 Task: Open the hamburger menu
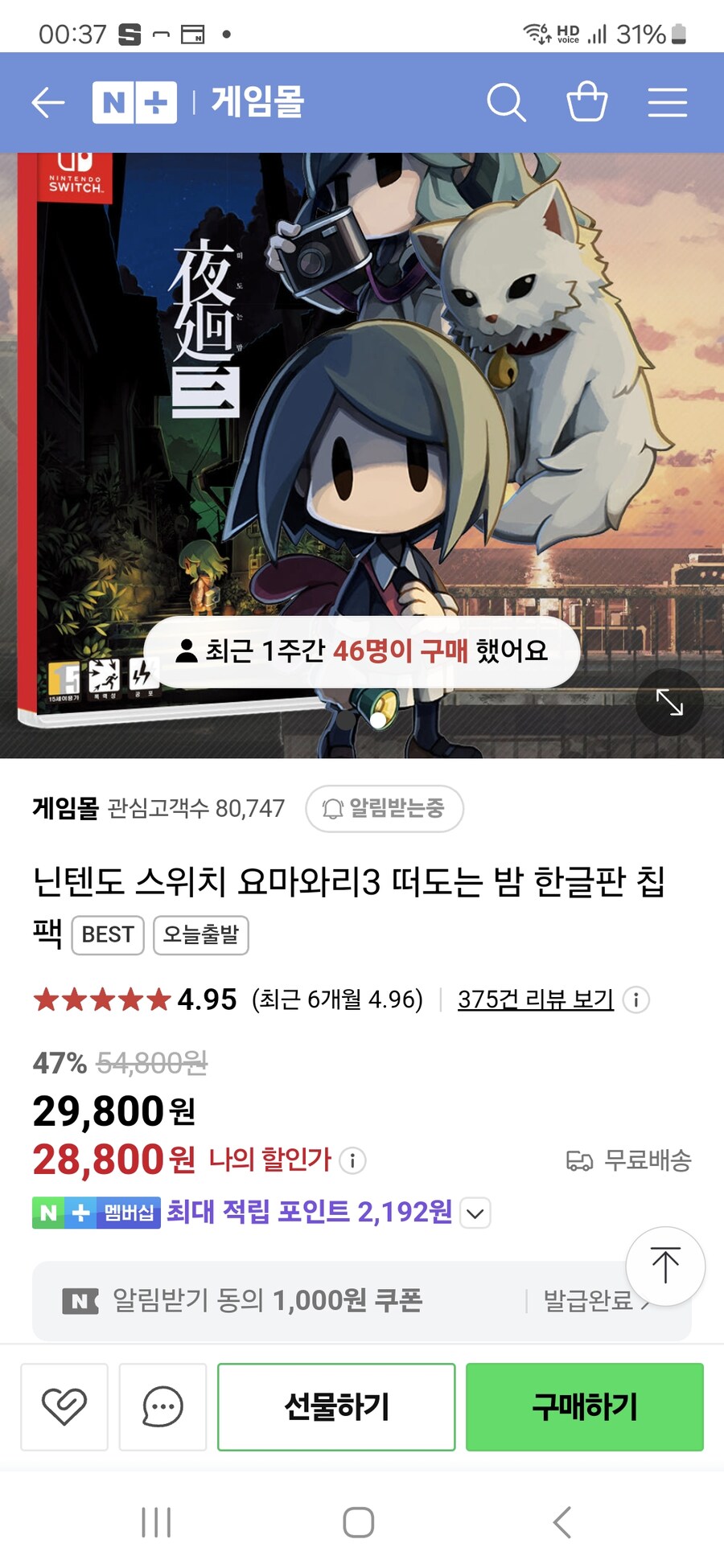pyautogui.click(x=667, y=102)
